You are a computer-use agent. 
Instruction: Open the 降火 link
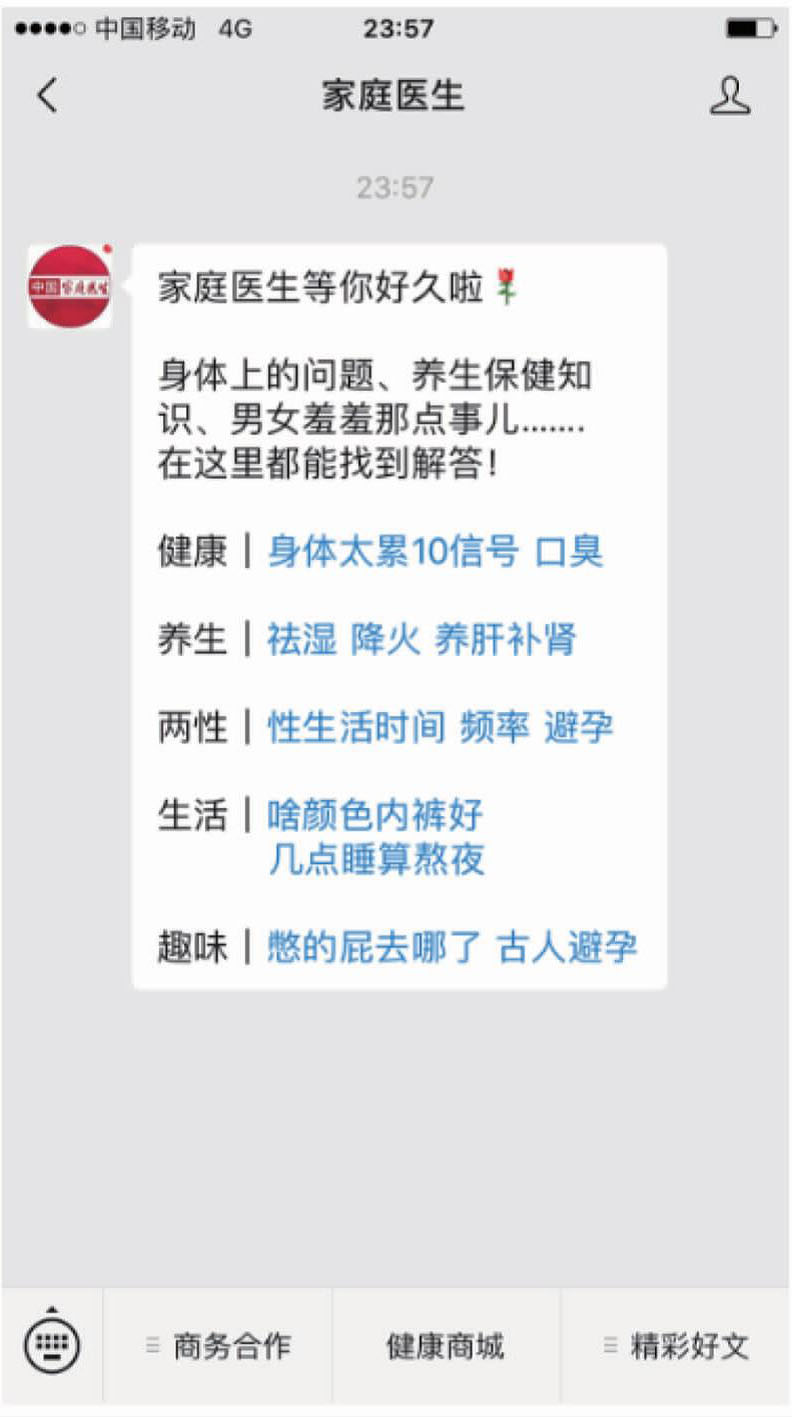point(385,639)
